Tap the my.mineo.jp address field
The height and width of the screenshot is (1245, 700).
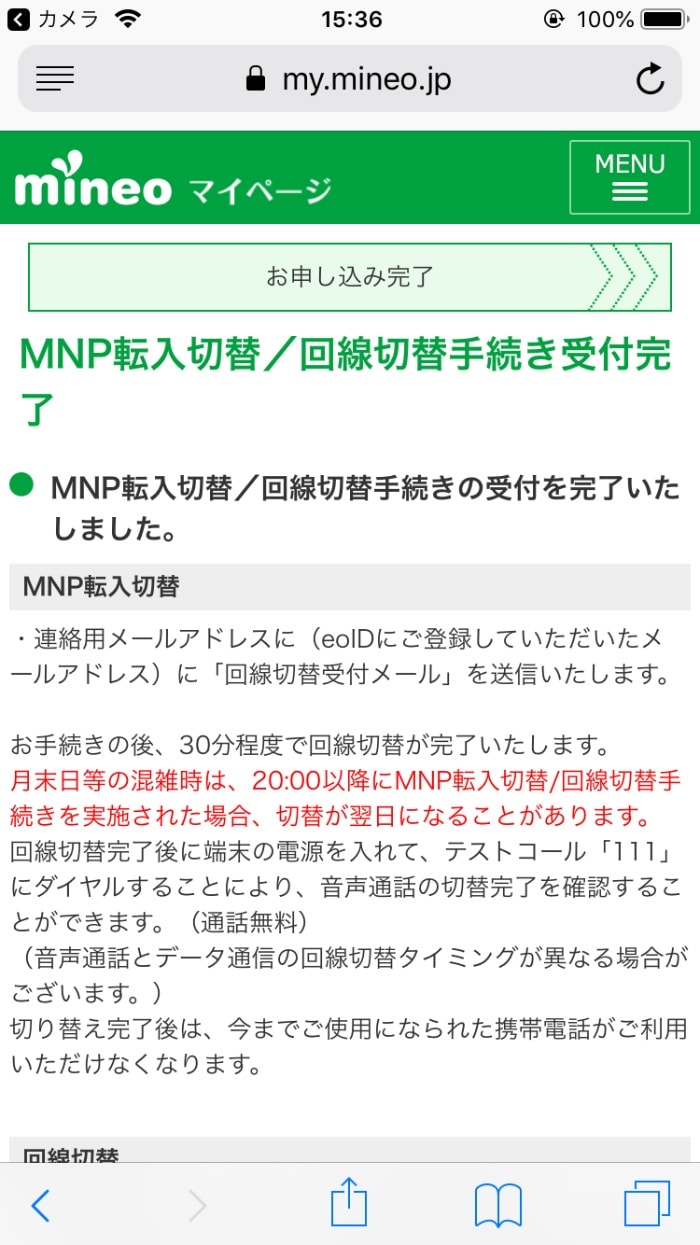pos(349,79)
